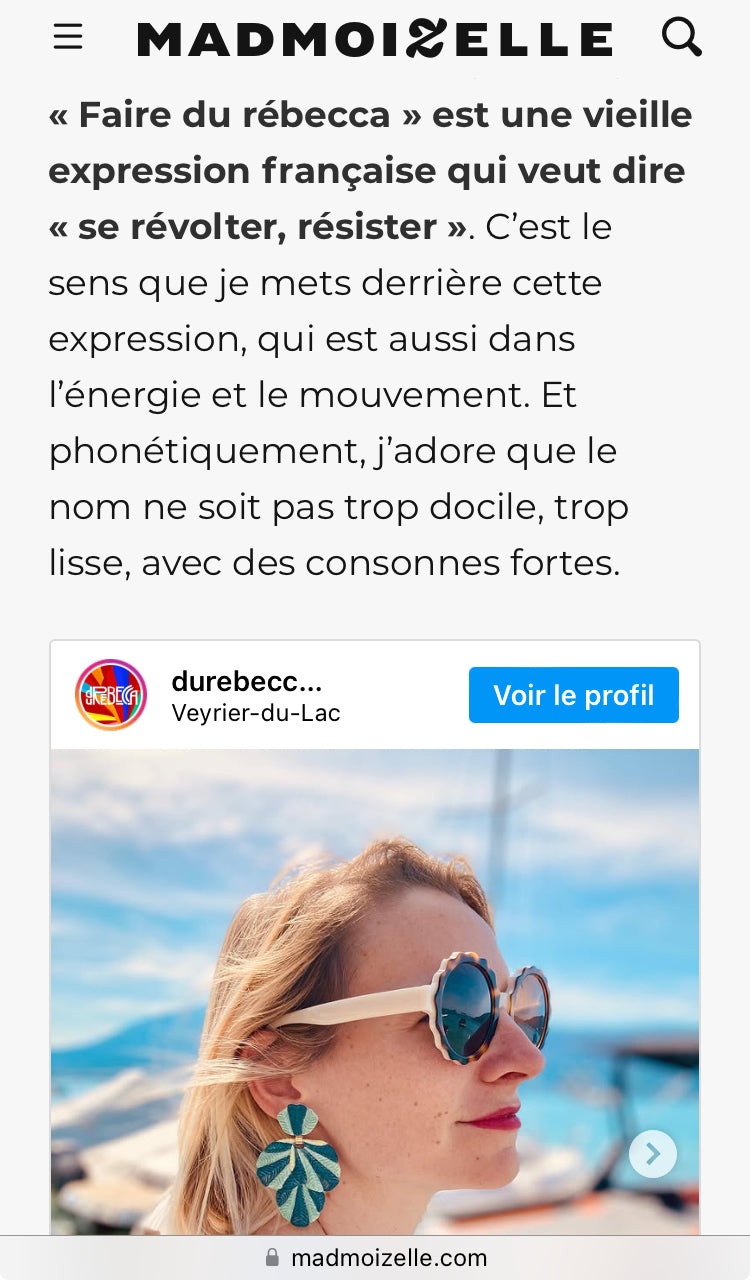Go to the Madmoizelle home logo

pyautogui.click(x=375, y=39)
